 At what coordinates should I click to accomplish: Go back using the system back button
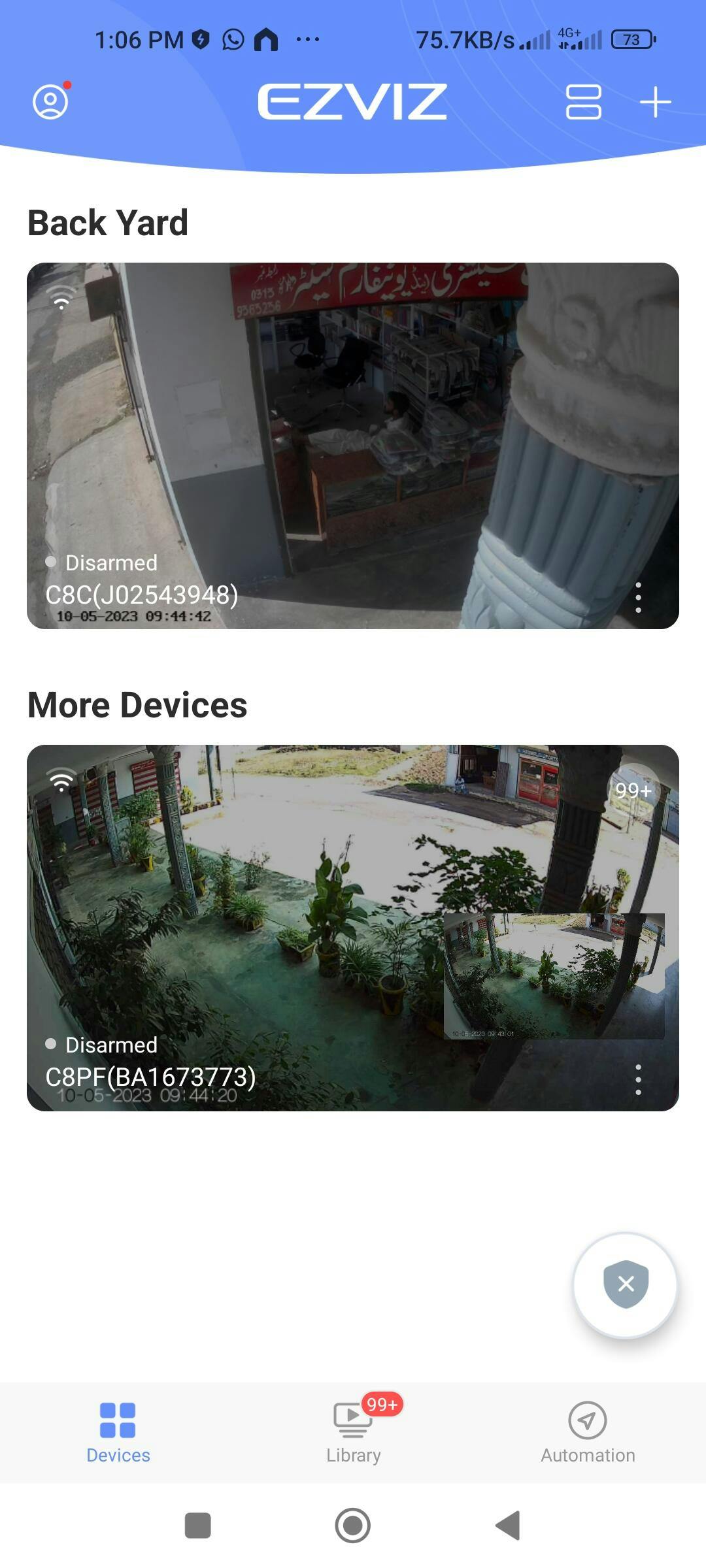[509, 1526]
